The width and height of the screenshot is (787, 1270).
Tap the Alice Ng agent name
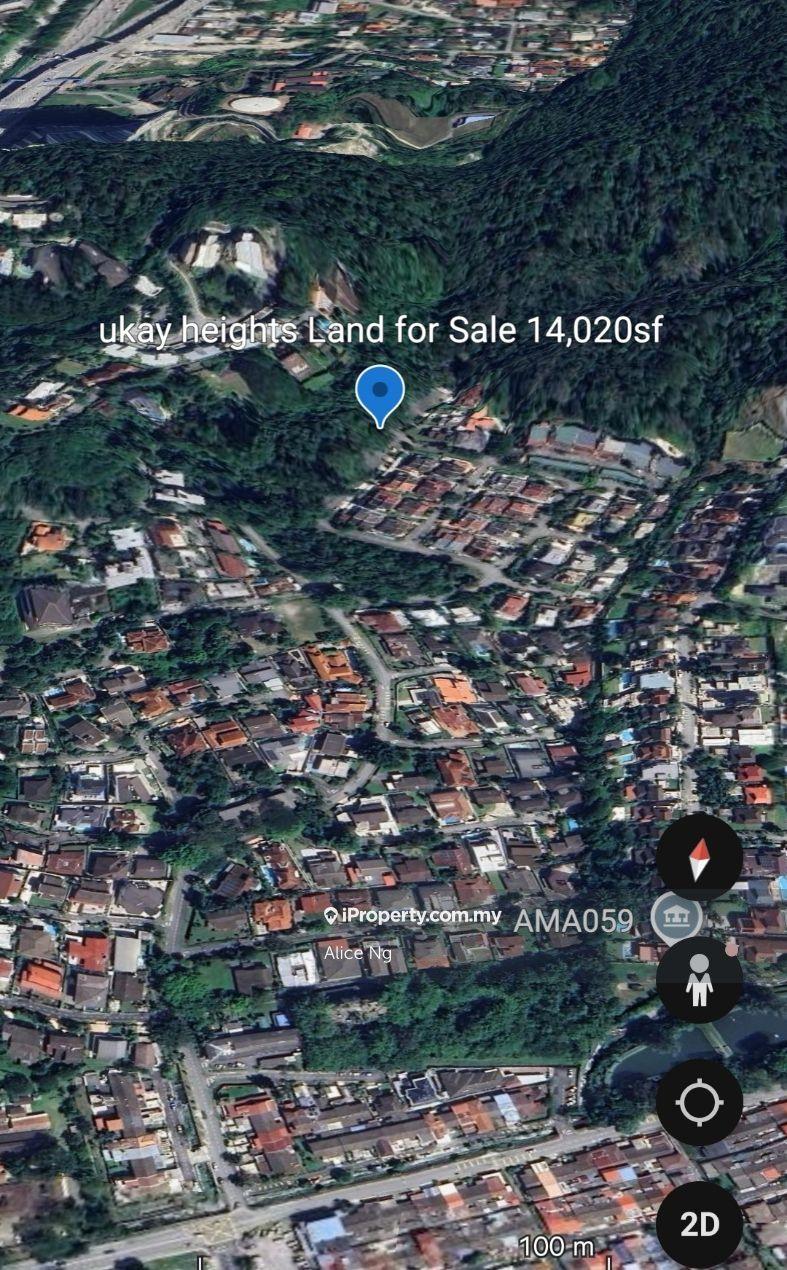tap(356, 954)
